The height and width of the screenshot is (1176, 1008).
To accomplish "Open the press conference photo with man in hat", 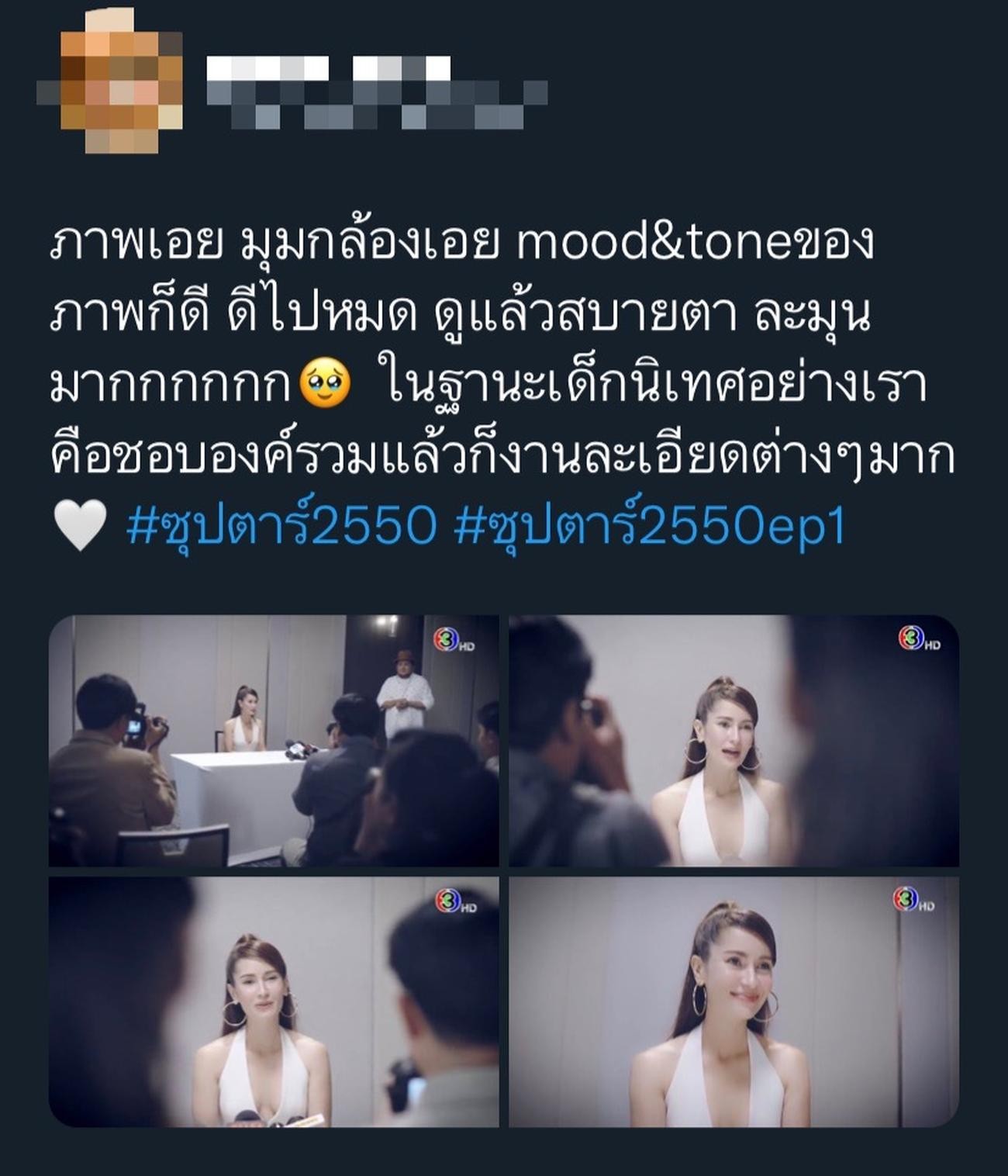I will point(274,741).
